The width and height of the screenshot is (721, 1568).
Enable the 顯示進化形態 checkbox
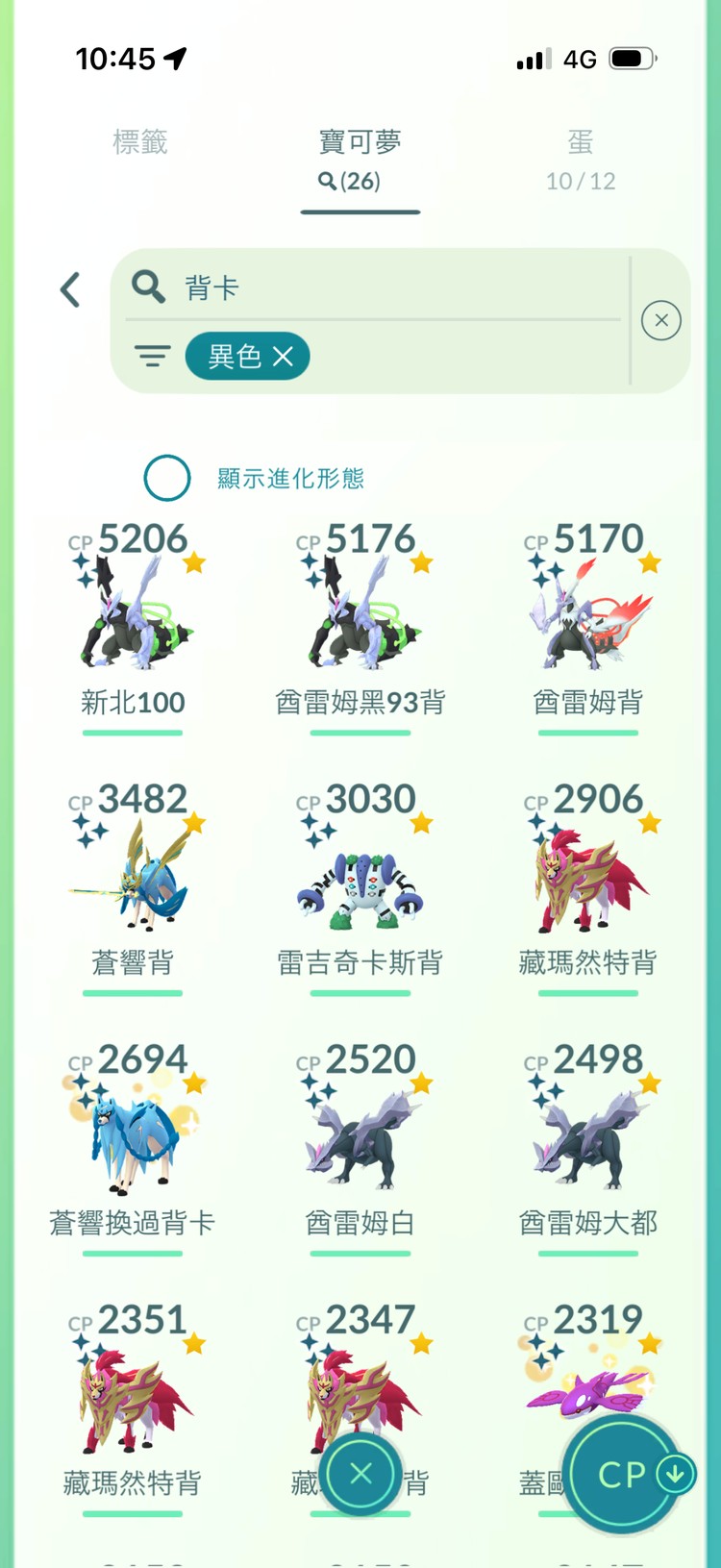click(x=166, y=477)
